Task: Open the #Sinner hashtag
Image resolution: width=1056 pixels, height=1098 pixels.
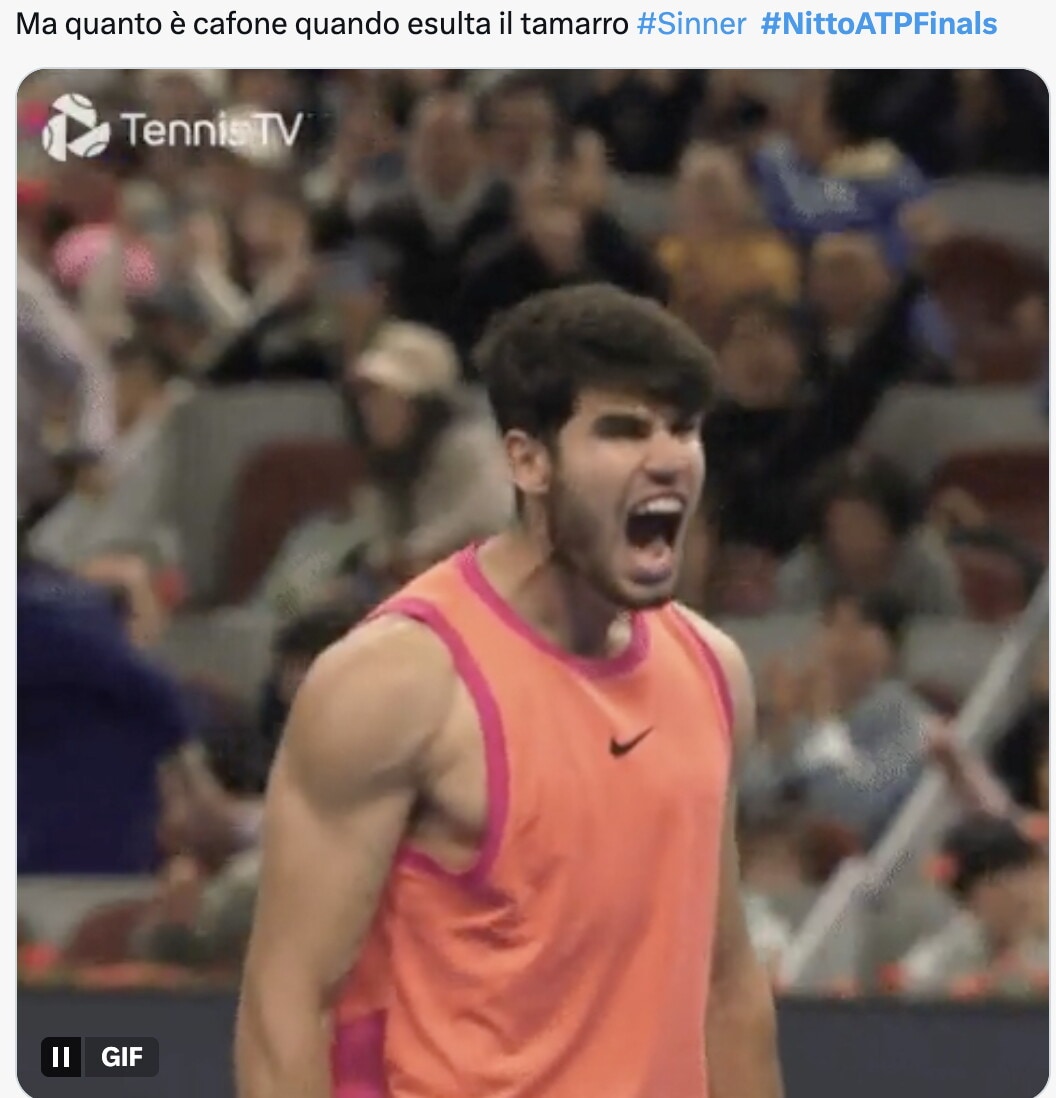Action: [x=691, y=24]
